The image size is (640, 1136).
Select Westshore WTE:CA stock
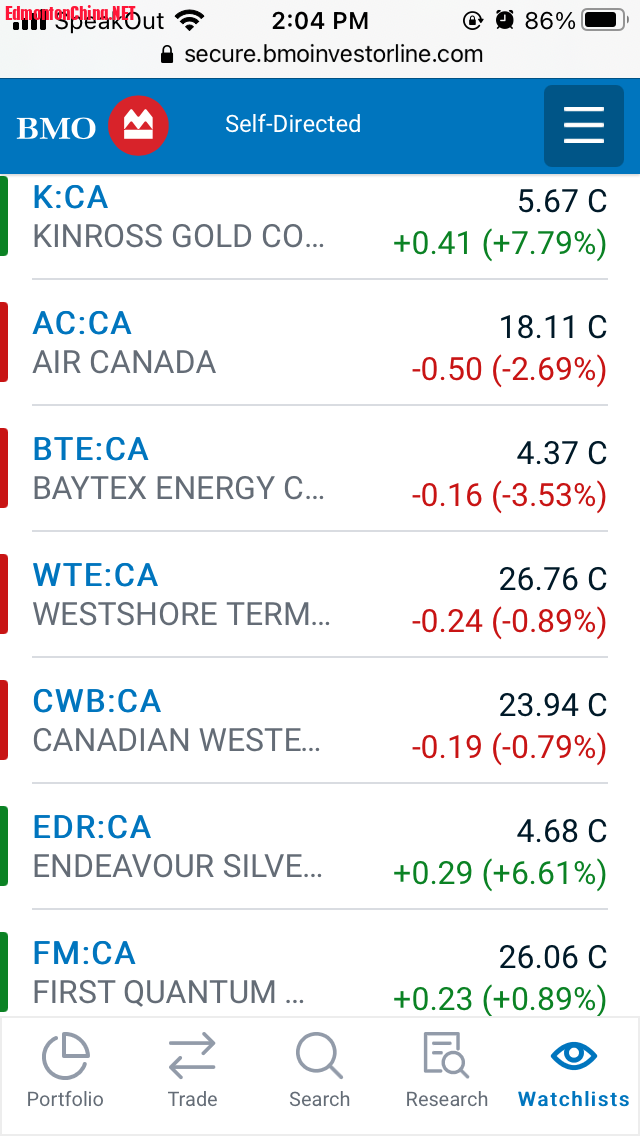320,595
